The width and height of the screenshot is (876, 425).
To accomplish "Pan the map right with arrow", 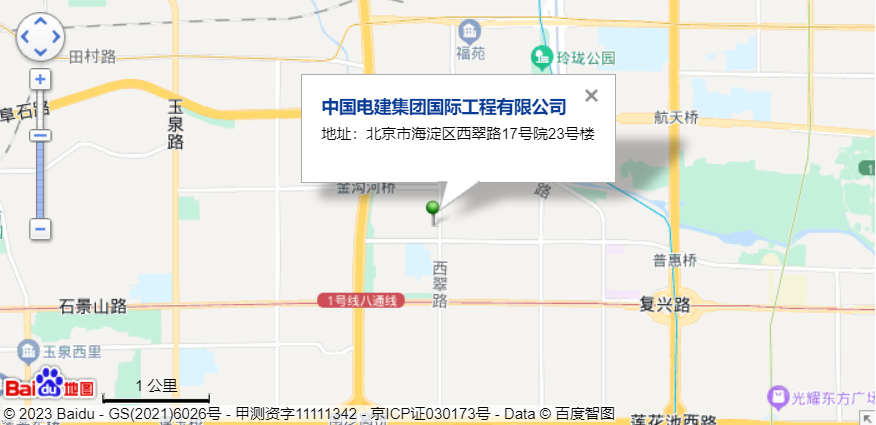I will tap(54, 38).
